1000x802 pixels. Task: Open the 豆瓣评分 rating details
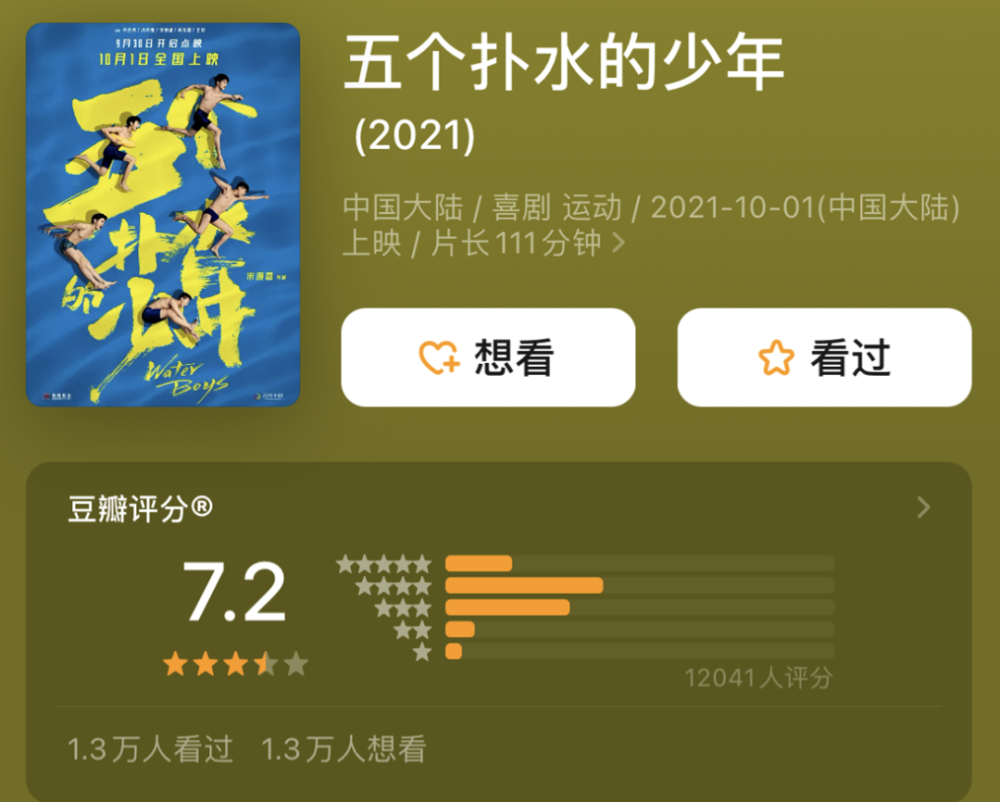pyautogui.click(x=923, y=508)
